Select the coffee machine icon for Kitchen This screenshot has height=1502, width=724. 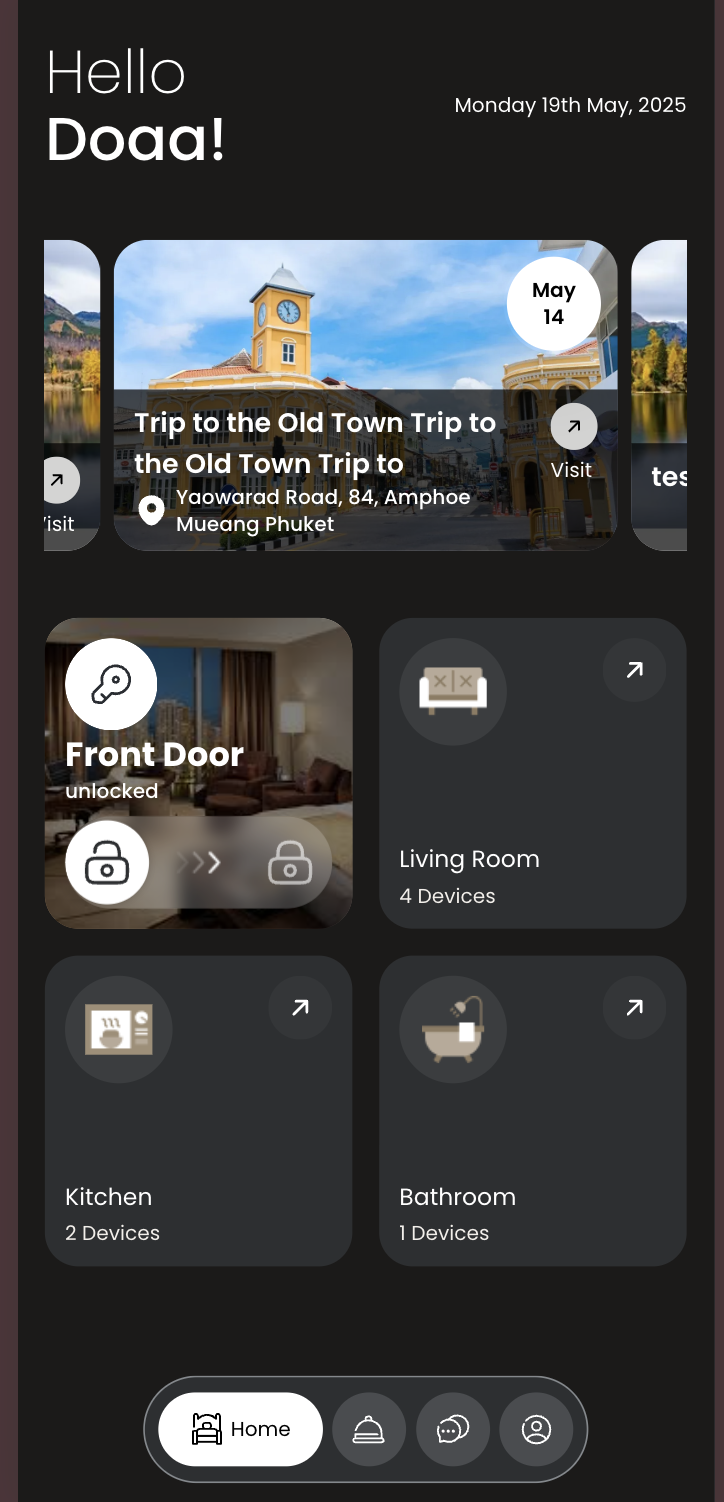119,1028
